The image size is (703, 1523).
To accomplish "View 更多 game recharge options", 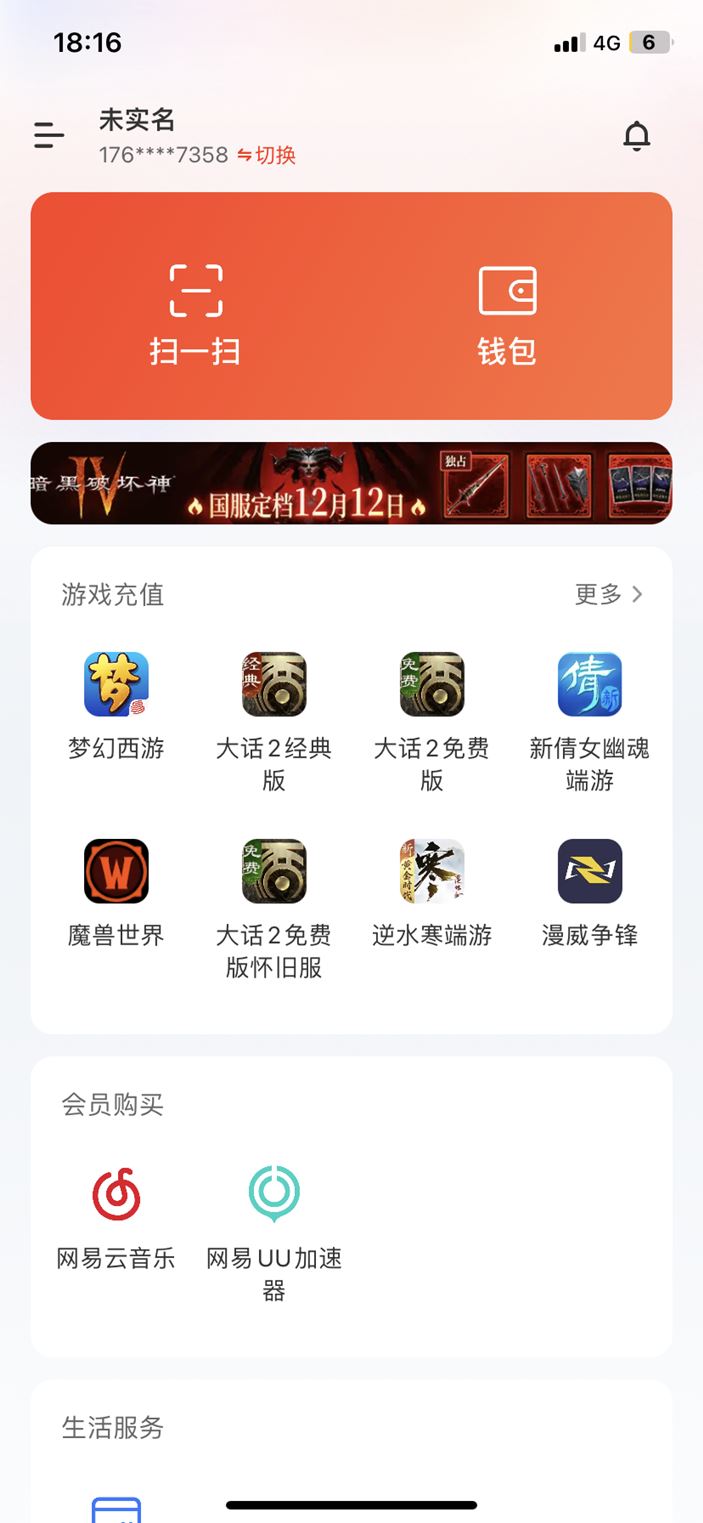I will [608, 595].
